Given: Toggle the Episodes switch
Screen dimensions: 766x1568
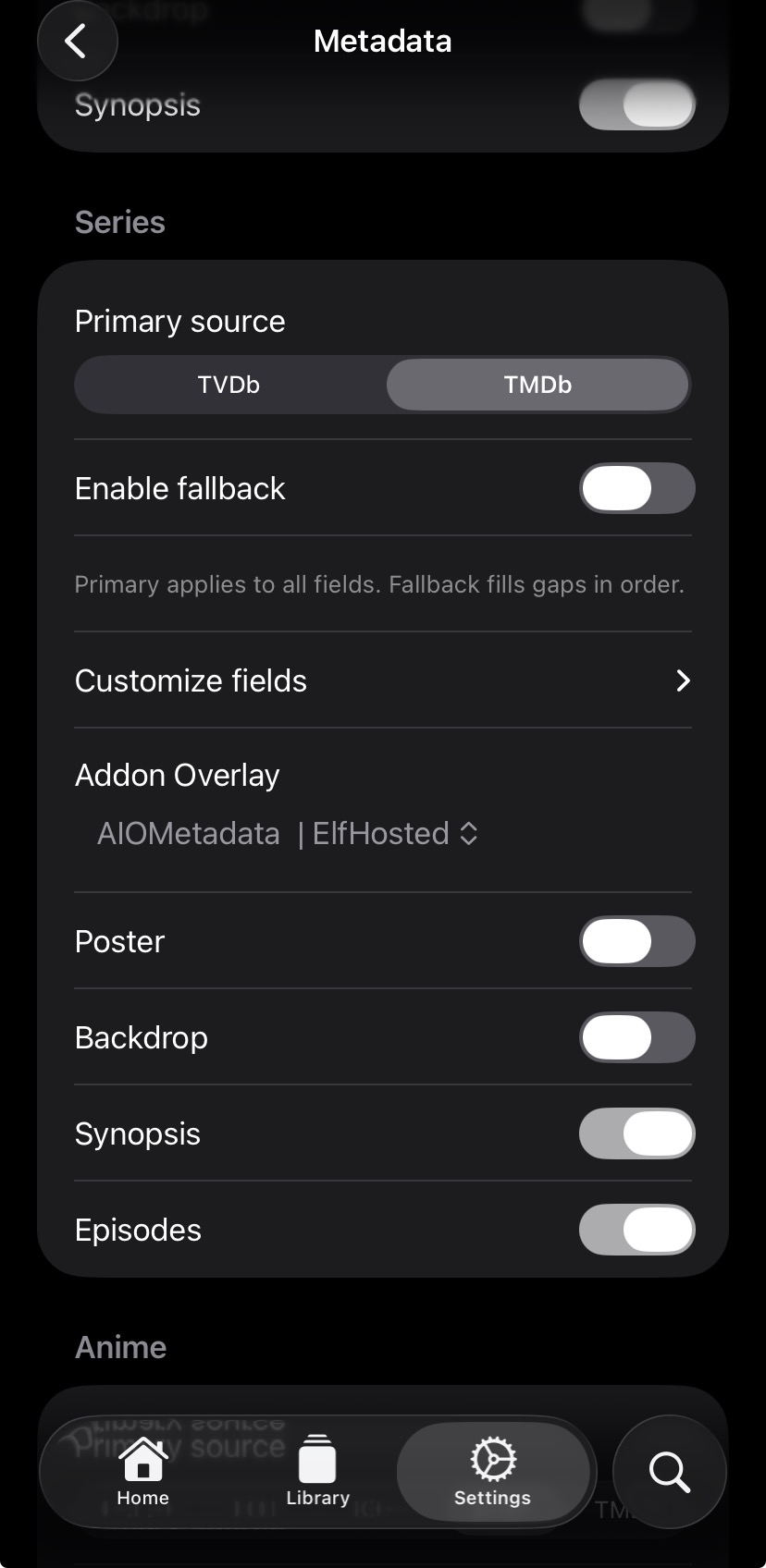Looking at the screenshot, I should (x=636, y=1230).
